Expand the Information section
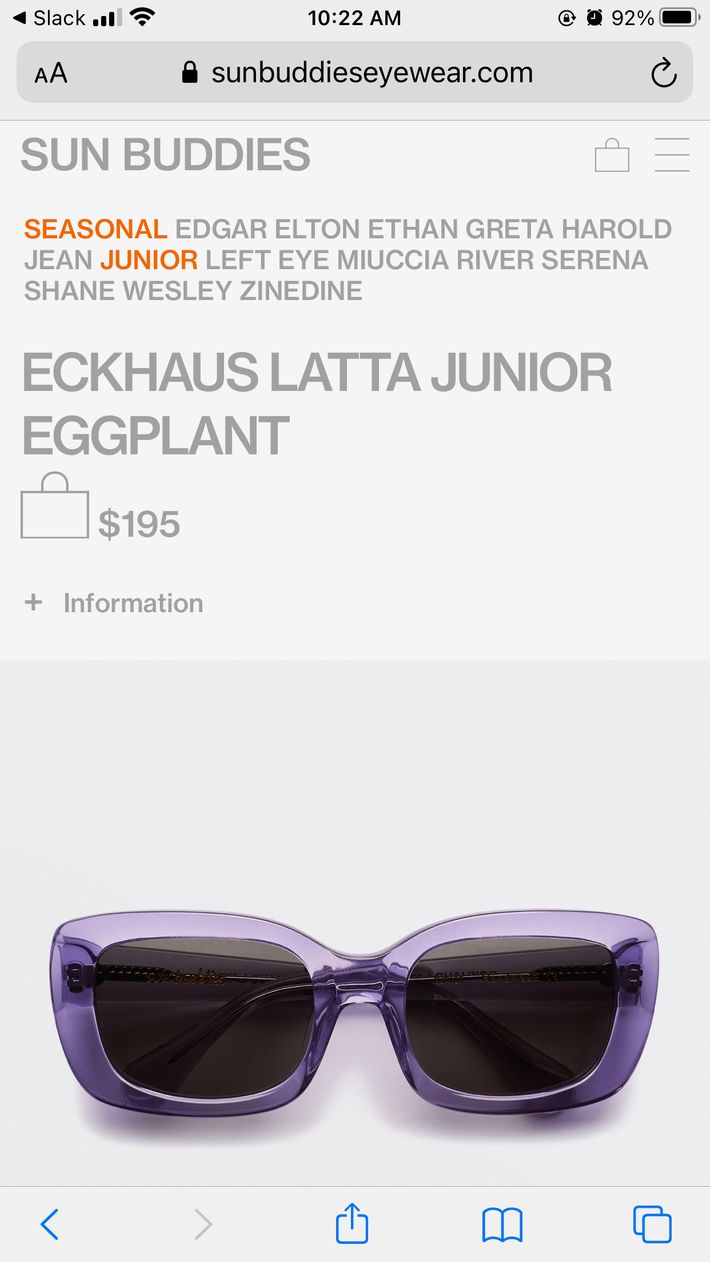This screenshot has height=1262, width=710. (114, 603)
